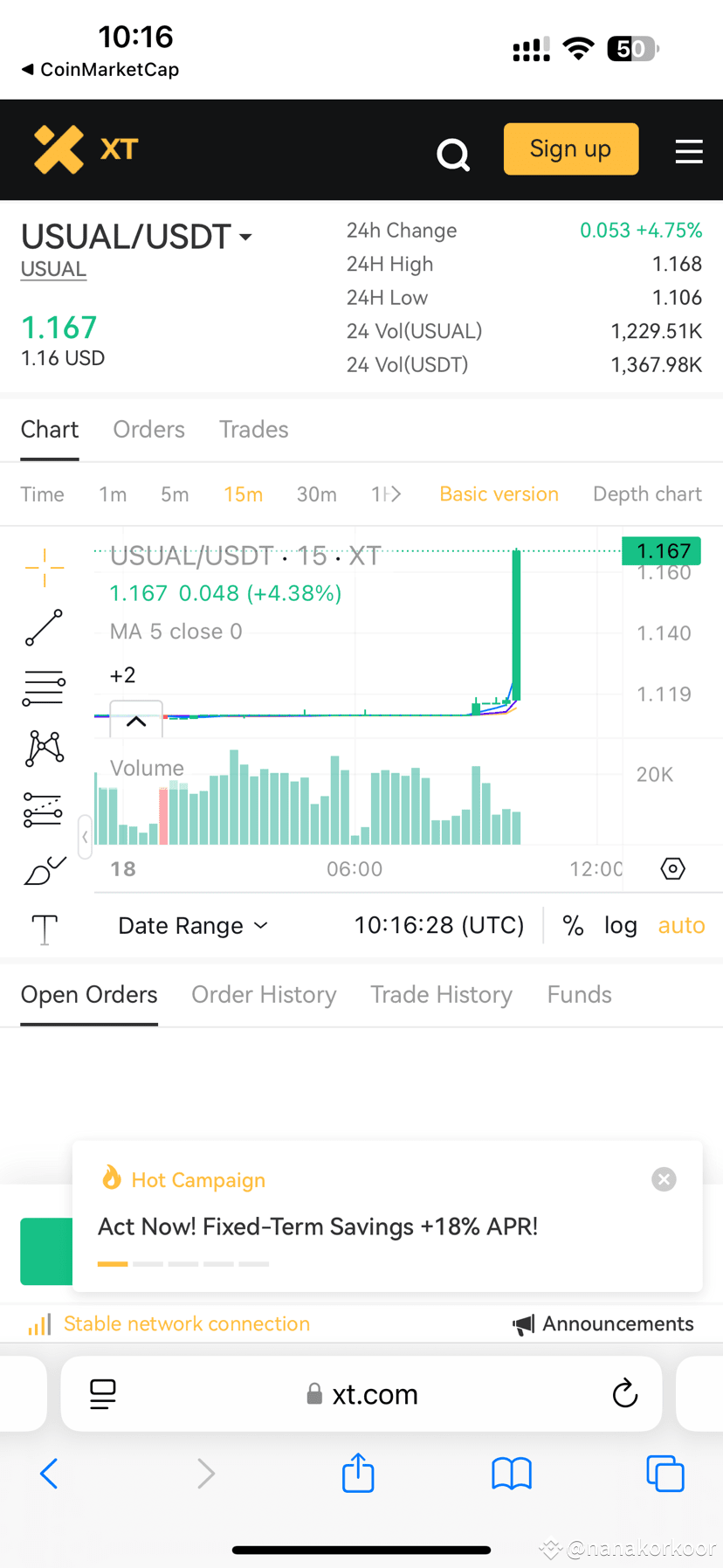
Task: Select the forecast/projection drawing tool
Action: (44, 810)
